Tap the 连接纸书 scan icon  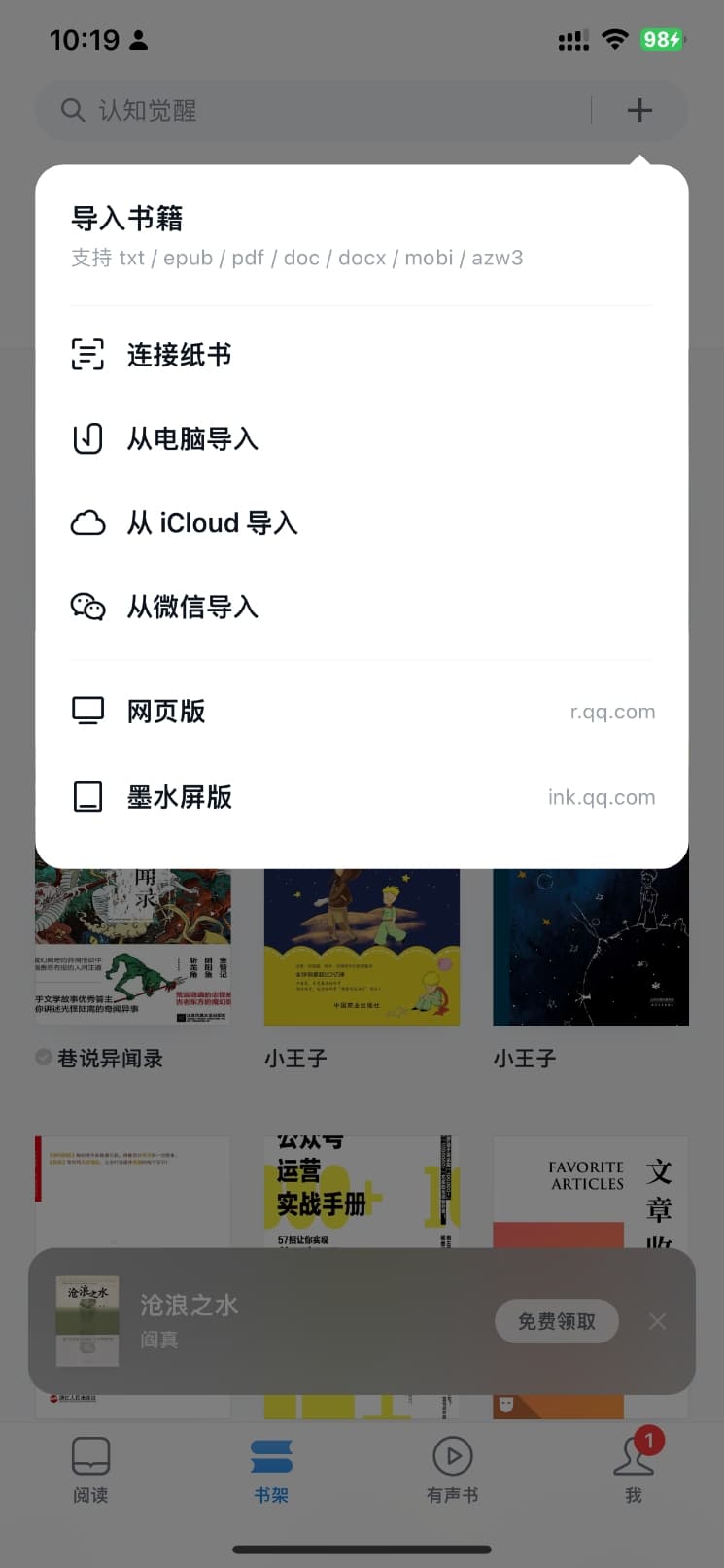pyautogui.click(x=87, y=354)
